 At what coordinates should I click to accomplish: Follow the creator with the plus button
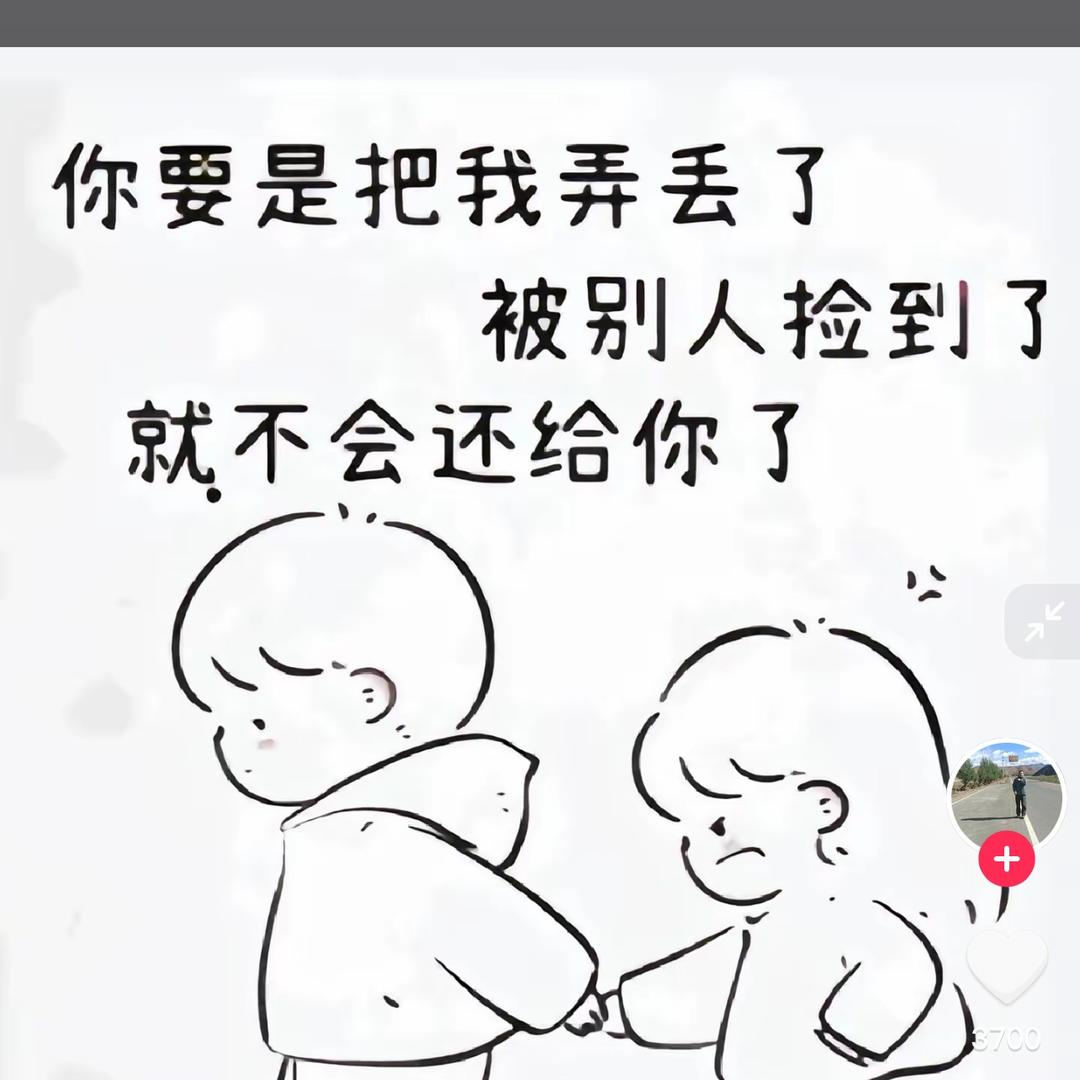1006,859
